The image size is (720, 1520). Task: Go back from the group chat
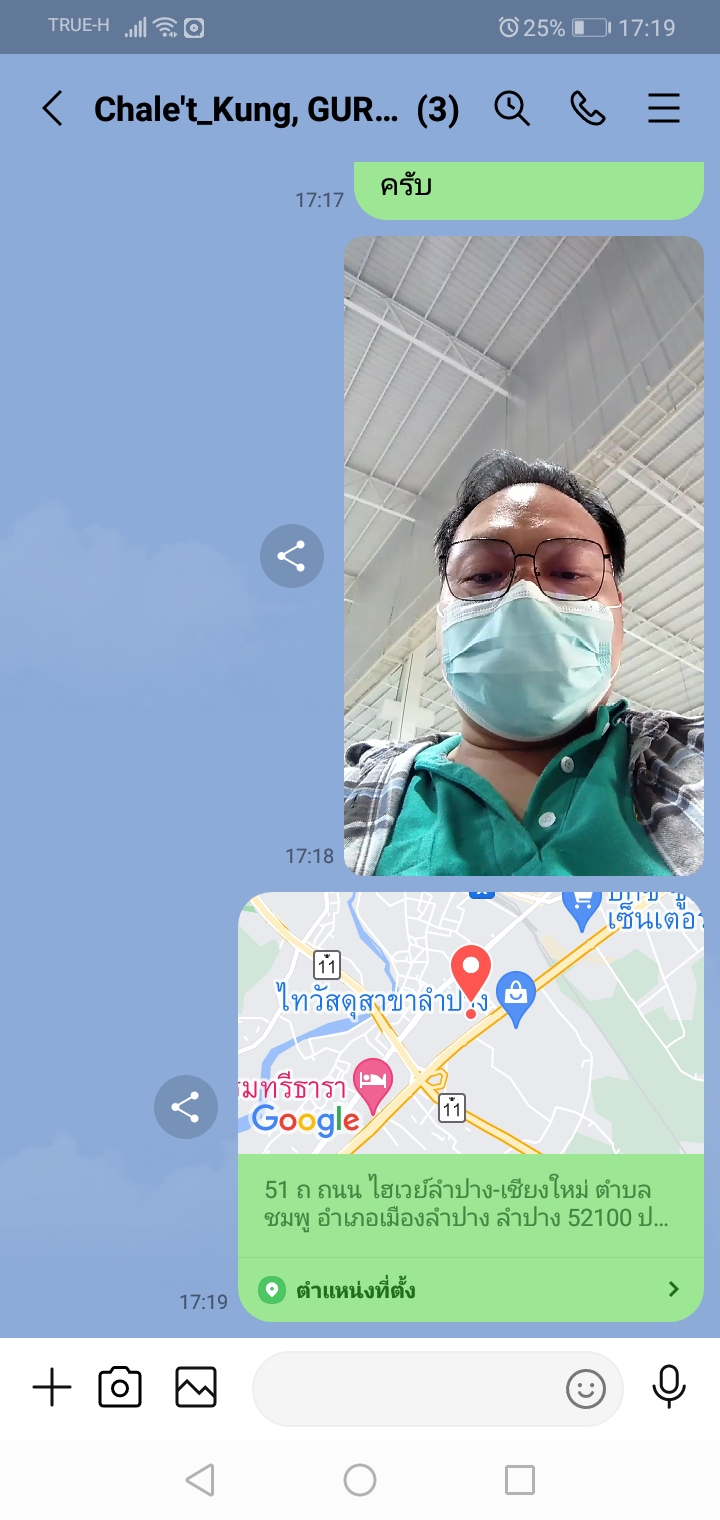[53, 109]
